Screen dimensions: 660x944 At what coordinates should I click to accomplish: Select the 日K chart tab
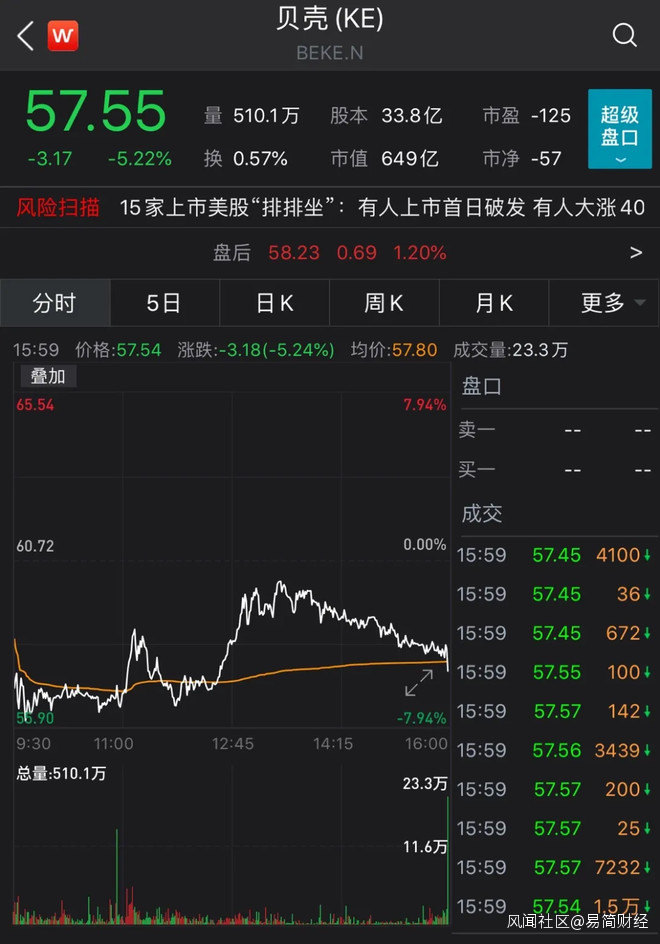274,303
